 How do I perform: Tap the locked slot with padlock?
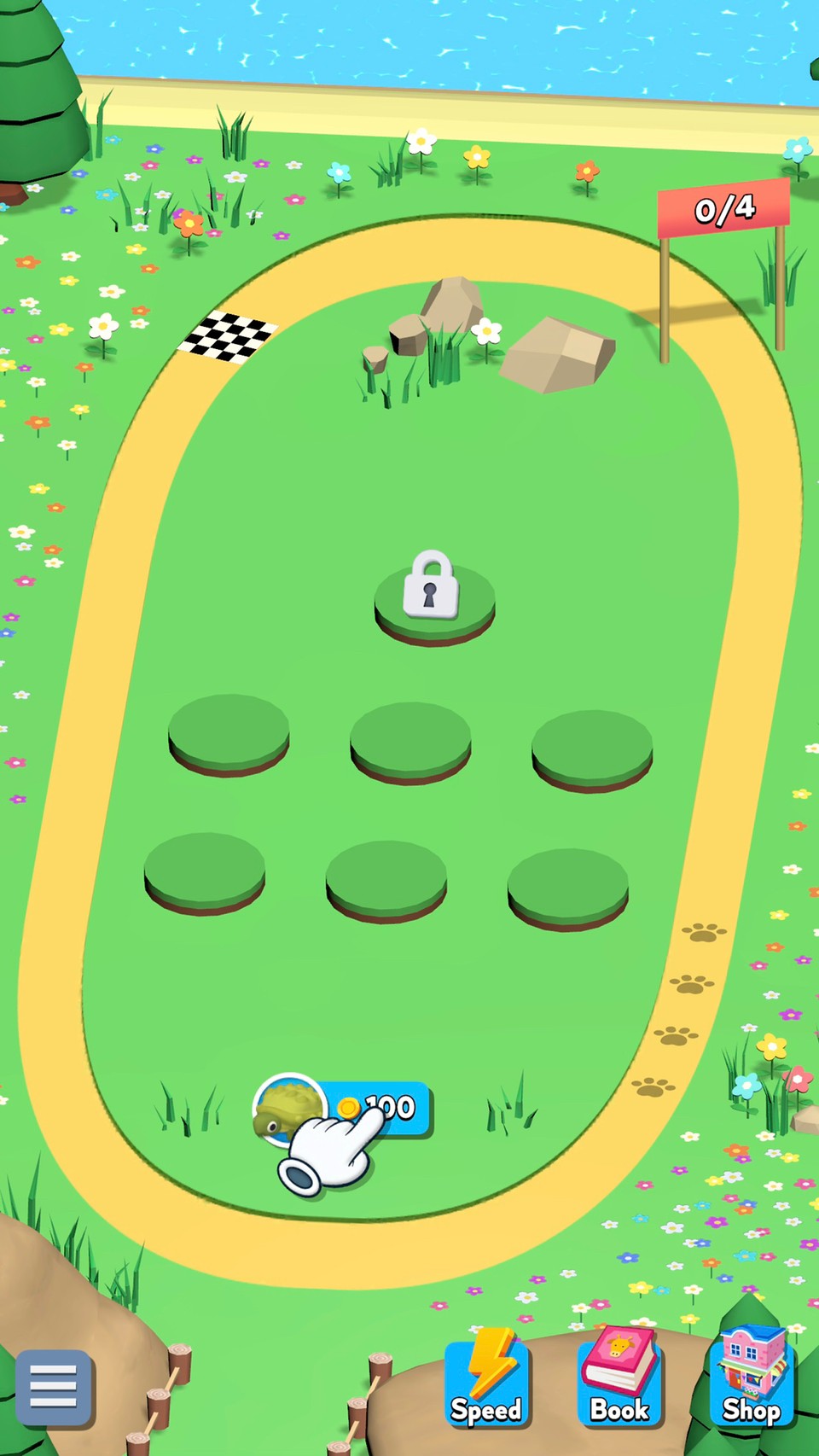tap(434, 597)
